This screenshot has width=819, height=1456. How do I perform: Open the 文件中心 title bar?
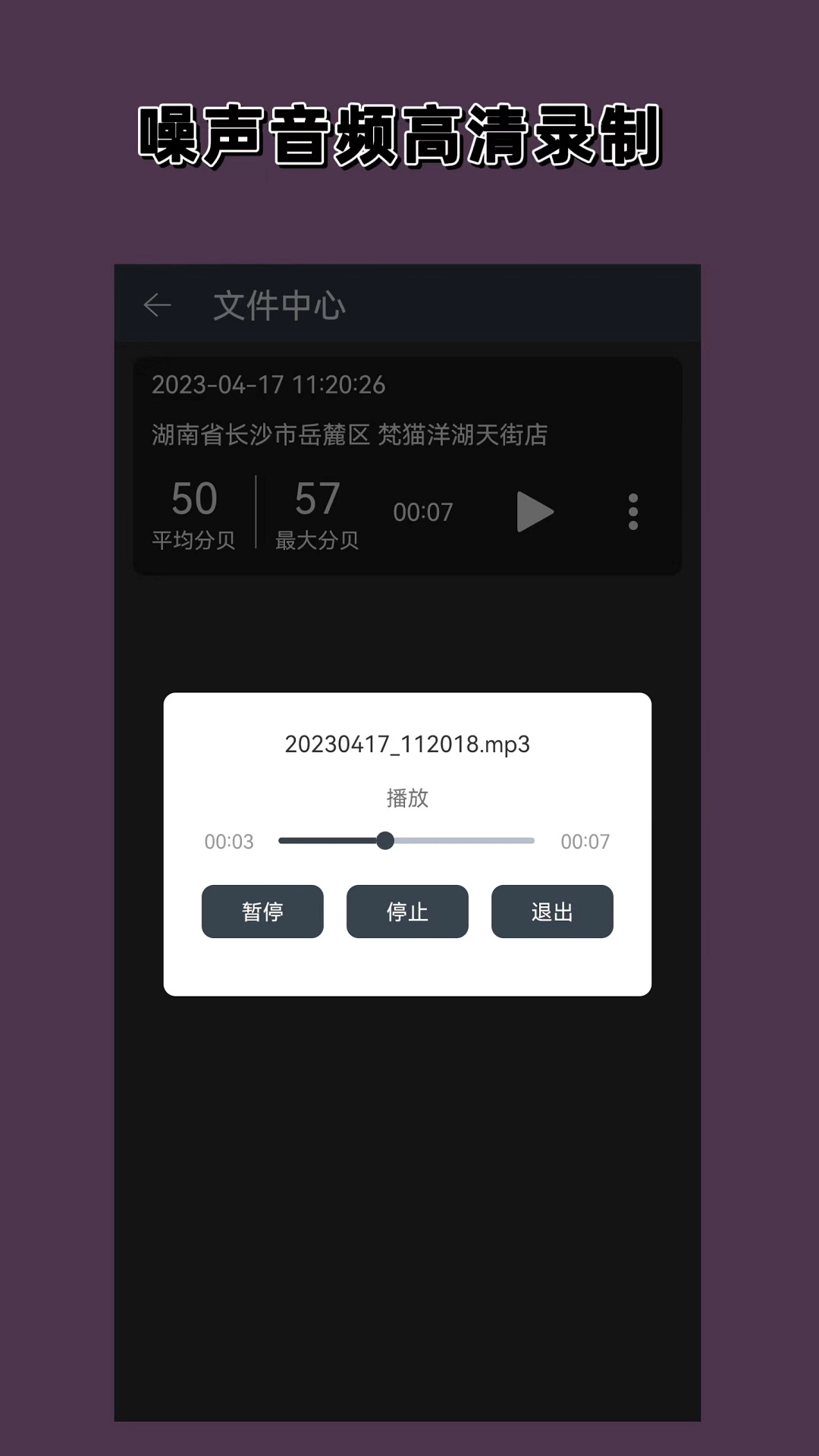click(x=278, y=305)
